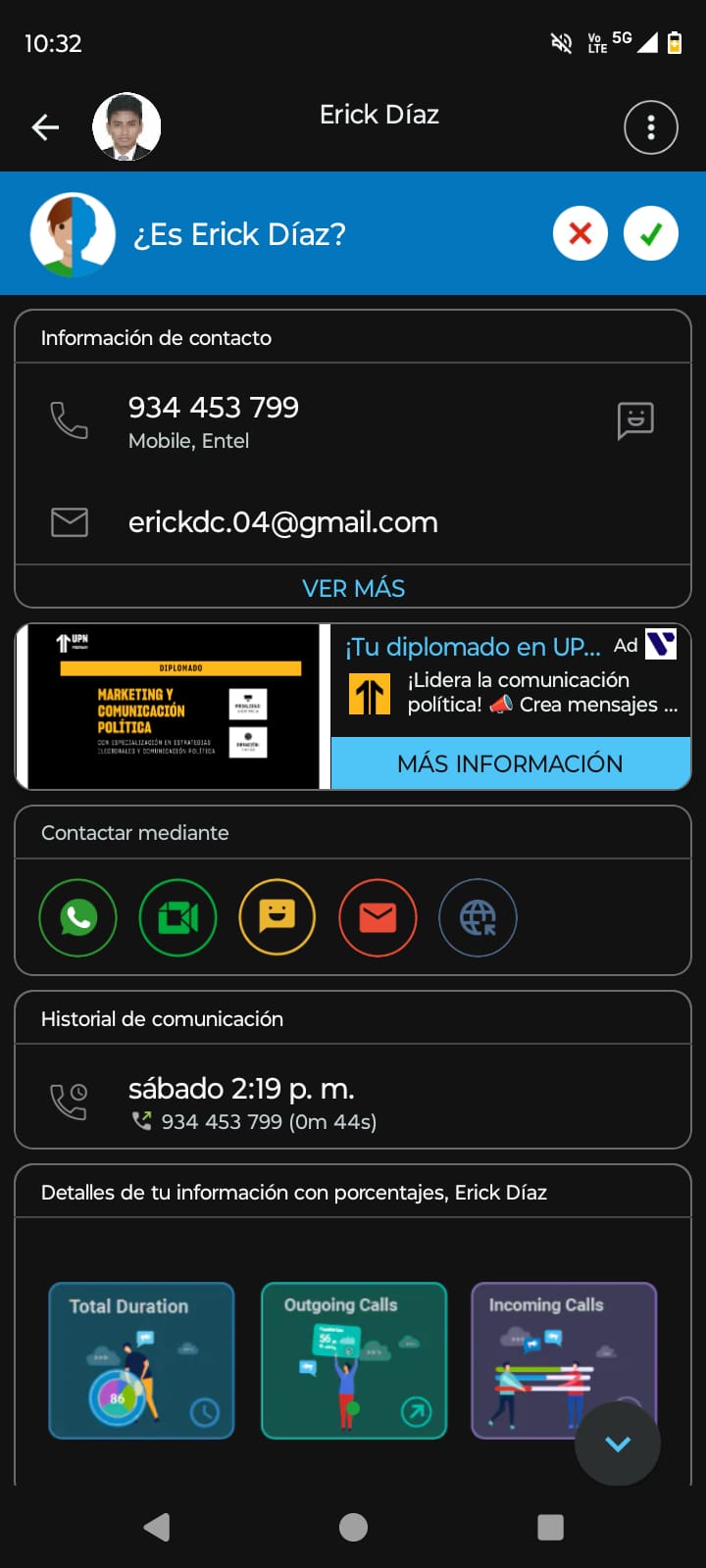Send SMS via message icon next to number

(x=635, y=420)
